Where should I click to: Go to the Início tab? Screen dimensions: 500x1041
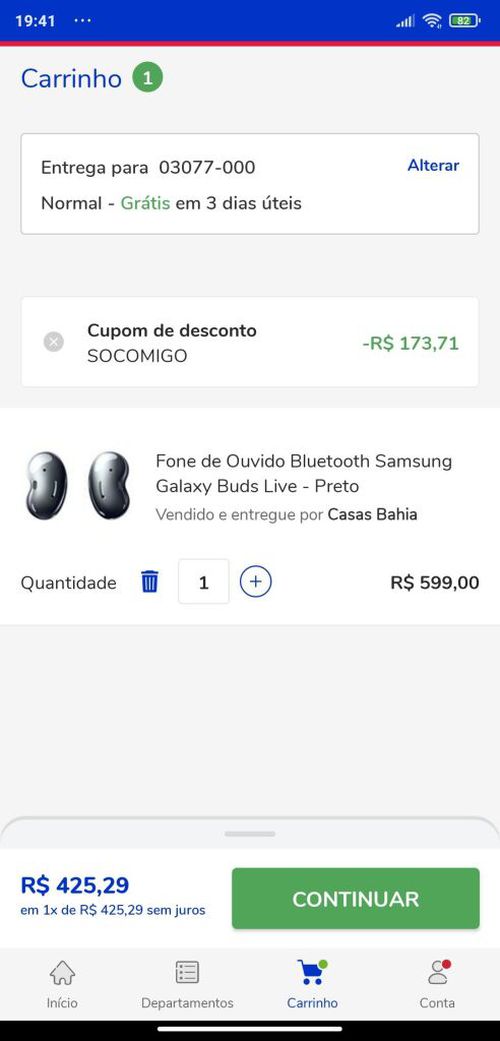pos(62,984)
